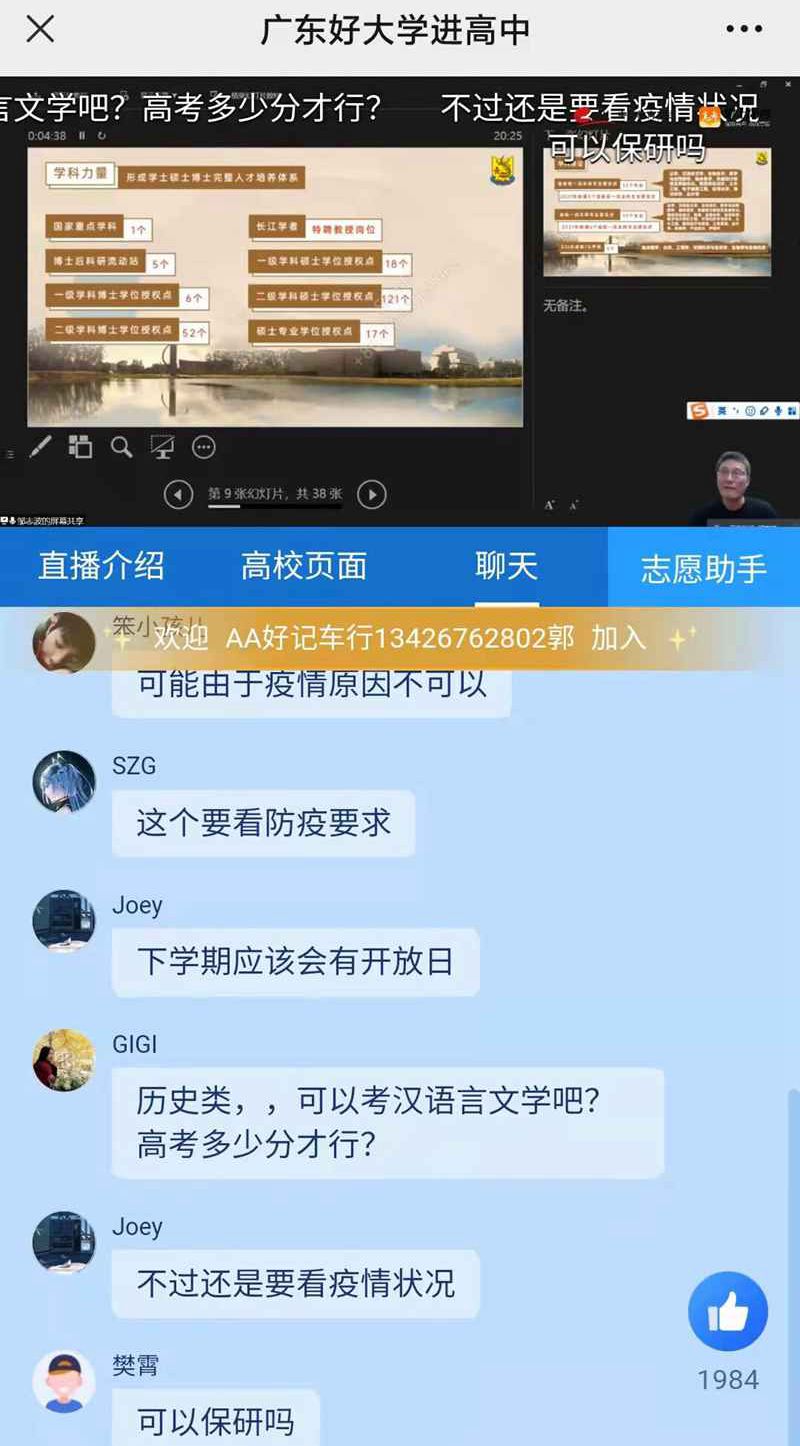Tap the live video stream

pyautogui.click(x=400, y=300)
